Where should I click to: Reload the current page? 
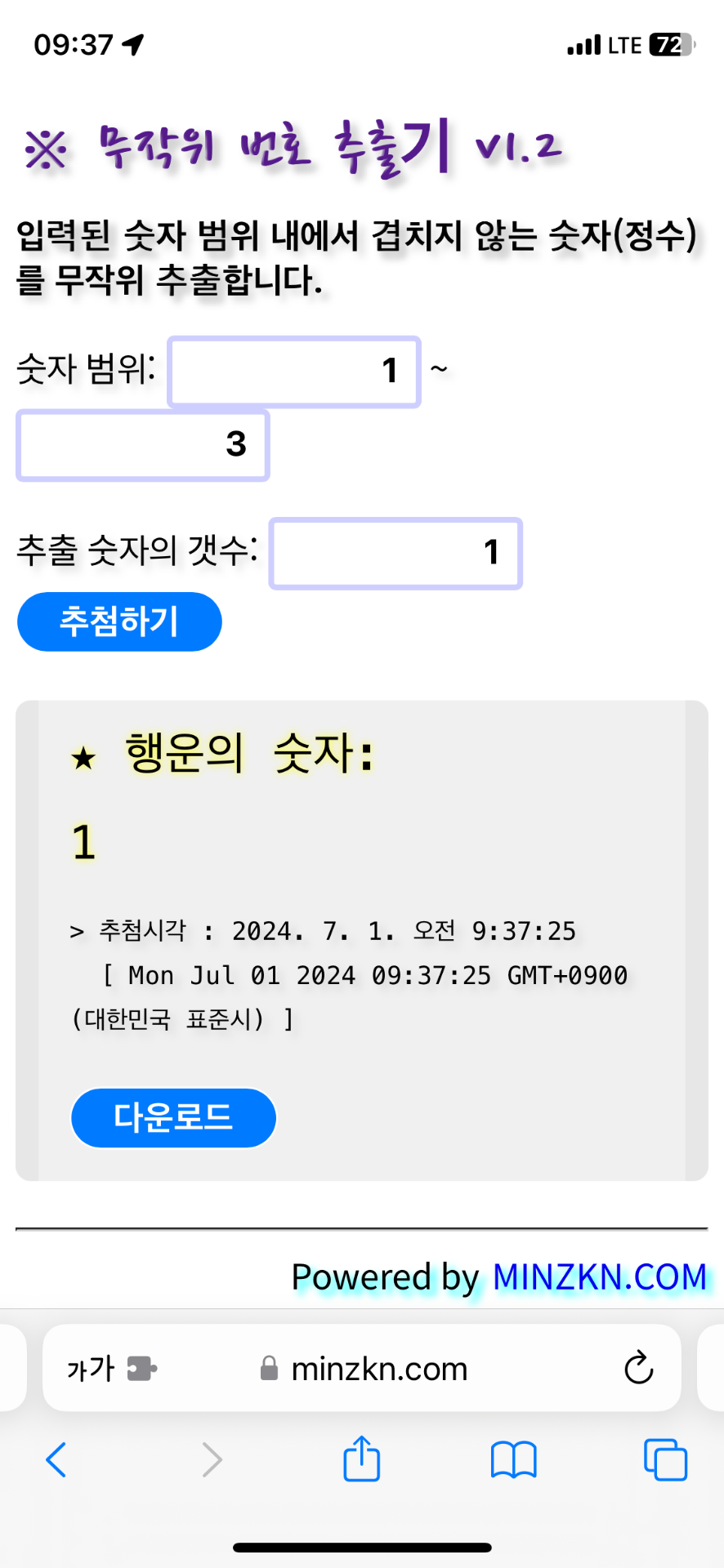pyautogui.click(x=638, y=1368)
